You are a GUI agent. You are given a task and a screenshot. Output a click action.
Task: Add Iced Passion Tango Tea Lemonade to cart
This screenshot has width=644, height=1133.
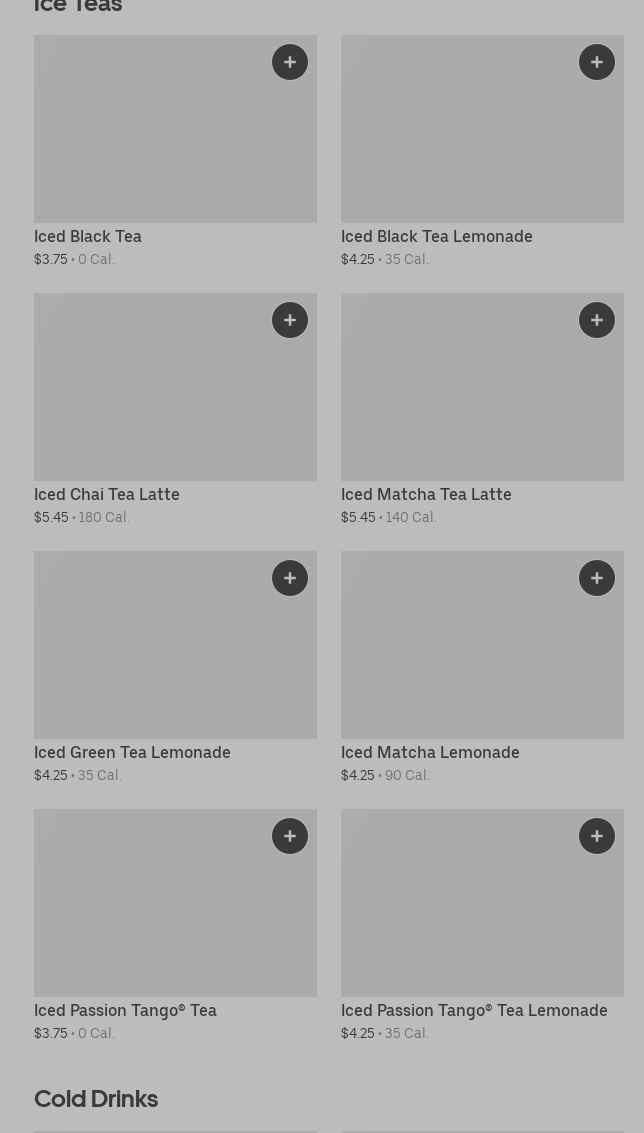tap(597, 836)
